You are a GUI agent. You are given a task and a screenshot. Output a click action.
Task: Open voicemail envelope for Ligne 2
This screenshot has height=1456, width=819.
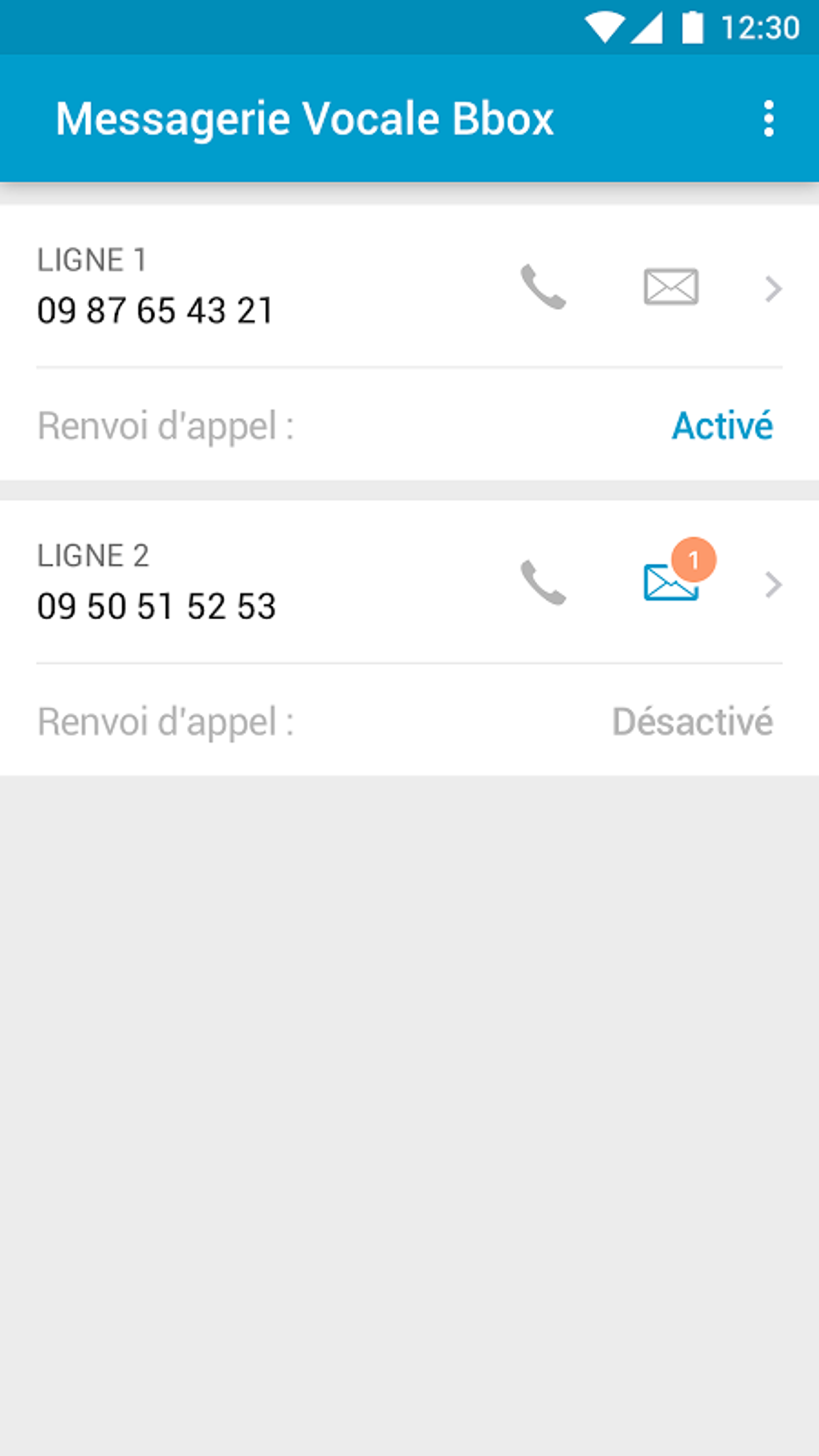click(x=670, y=586)
